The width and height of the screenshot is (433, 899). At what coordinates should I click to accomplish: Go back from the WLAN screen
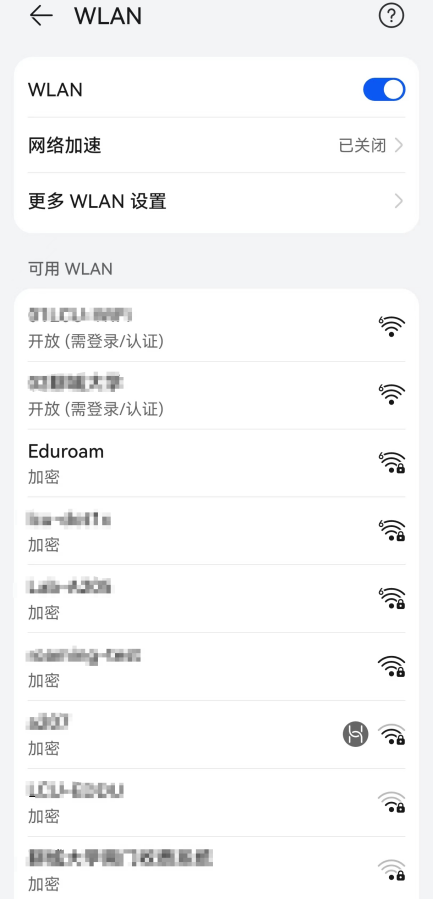(x=41, y=15)
